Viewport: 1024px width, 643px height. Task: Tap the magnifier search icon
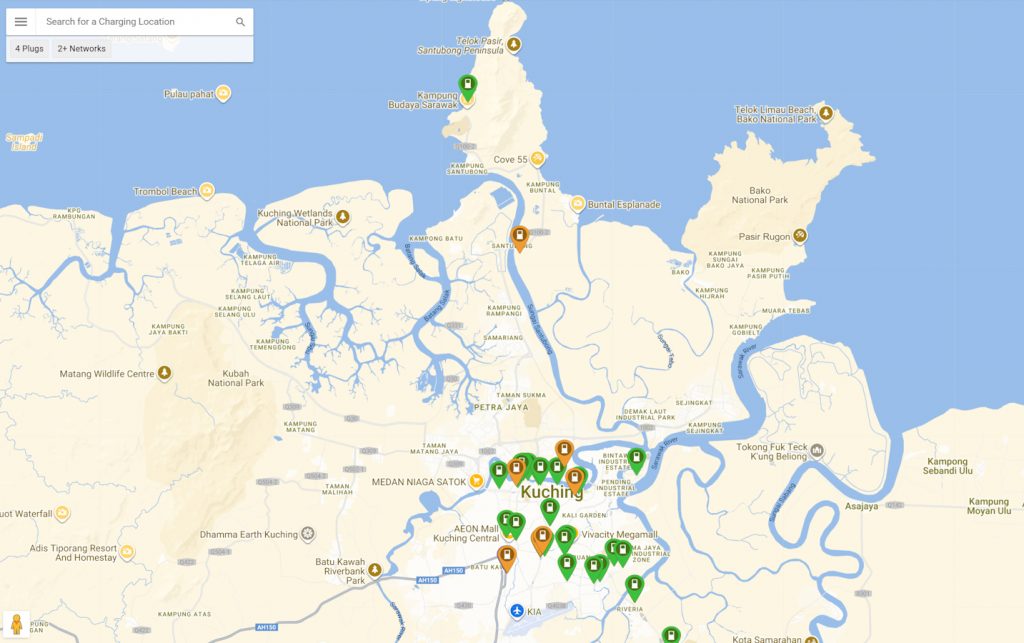coord(240,22)
